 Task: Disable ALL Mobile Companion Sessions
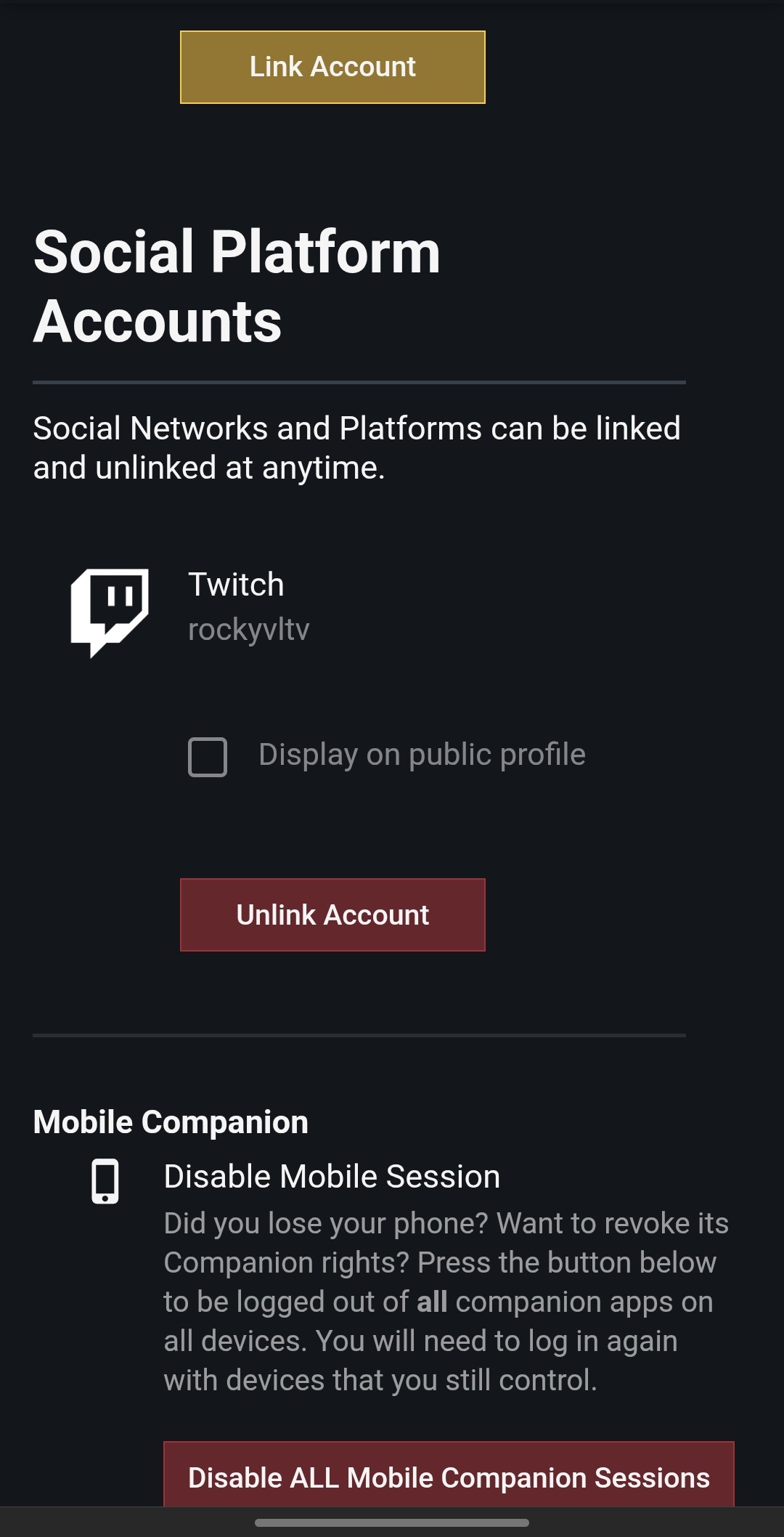click(x=449, y=1476)
